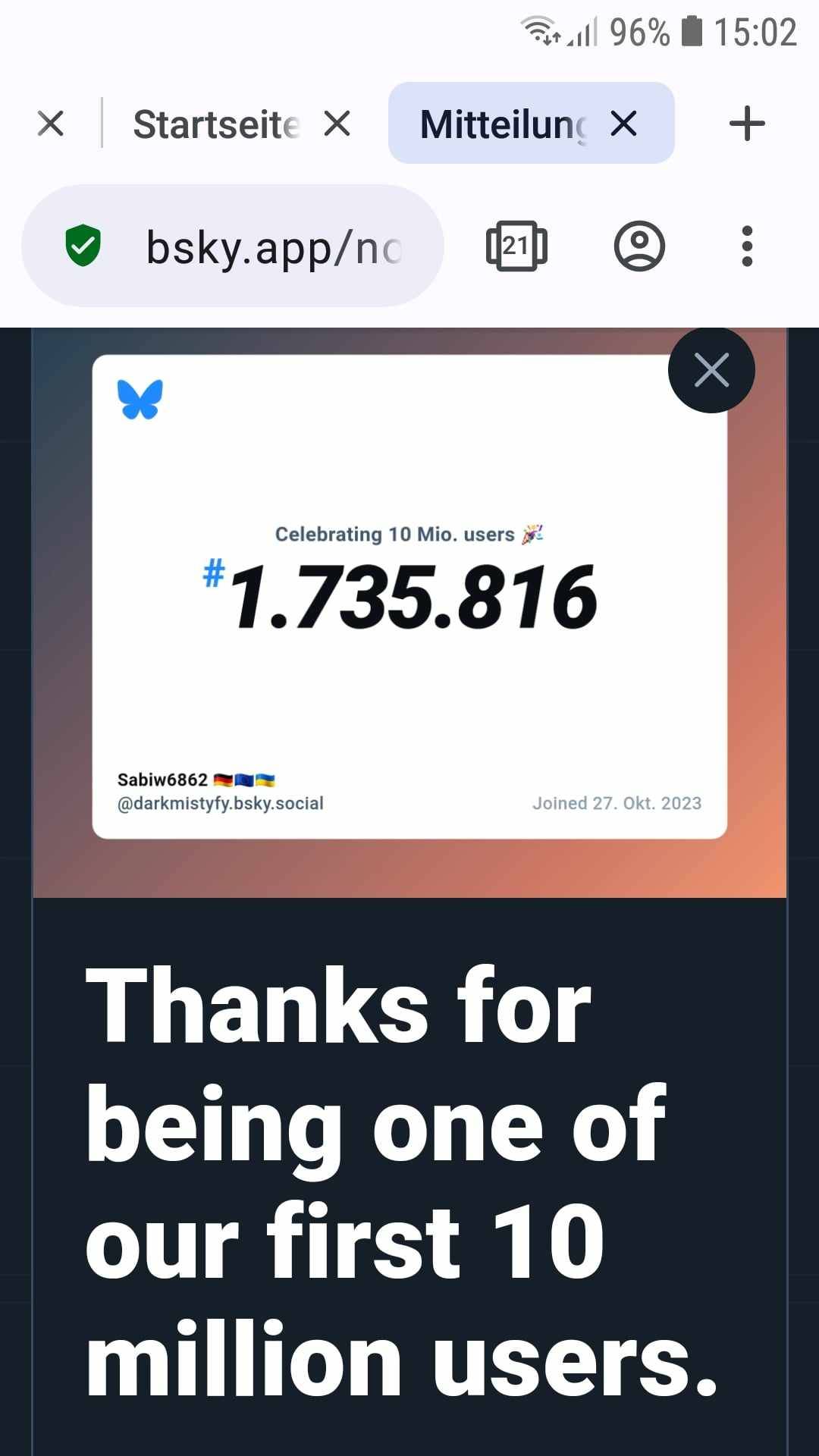This screenshot has height=1456, width=819.
Task: Dismiss the 10 million users dialog
Action: point(711,370)
